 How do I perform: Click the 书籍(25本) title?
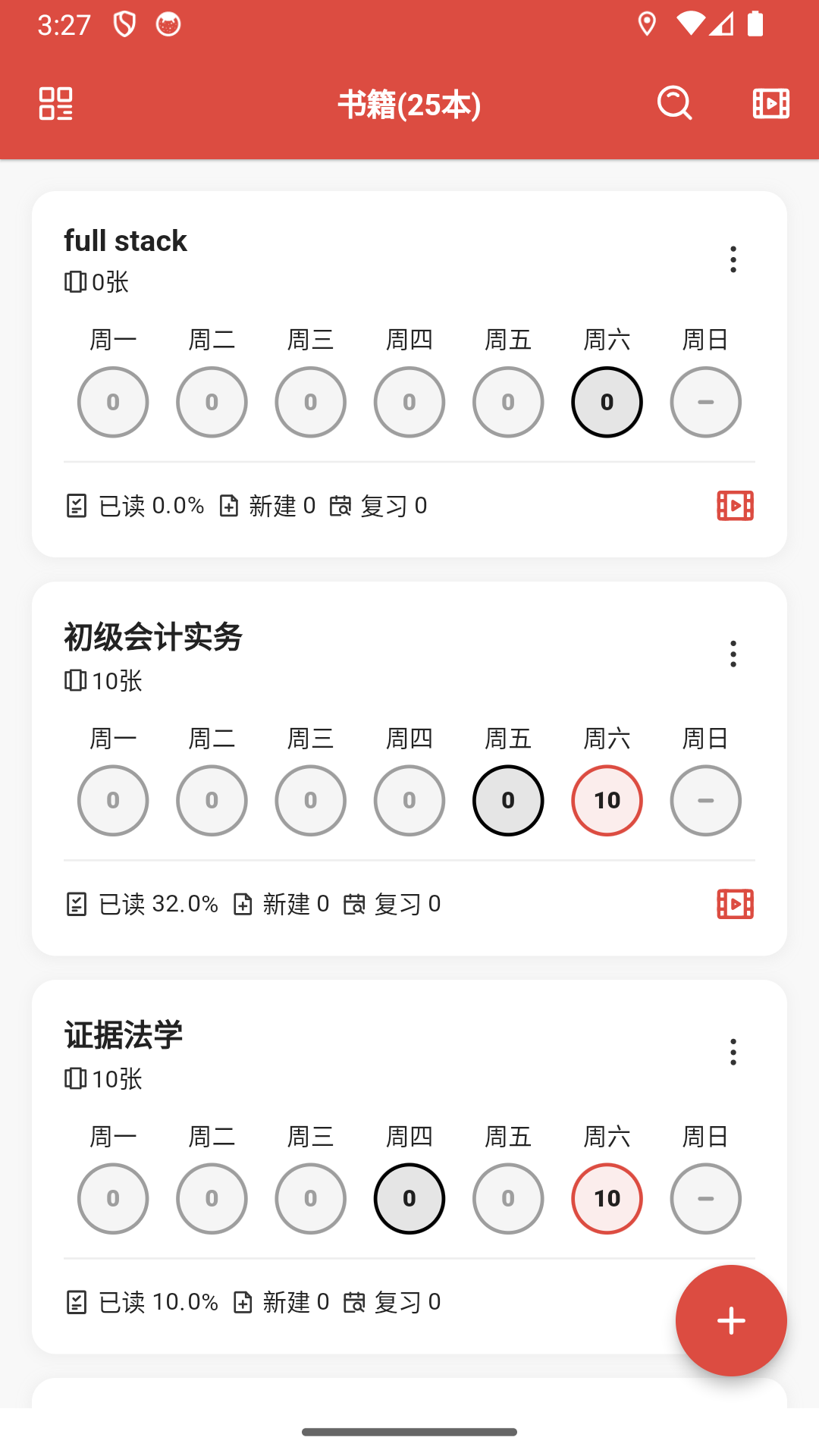coord(409,105)
